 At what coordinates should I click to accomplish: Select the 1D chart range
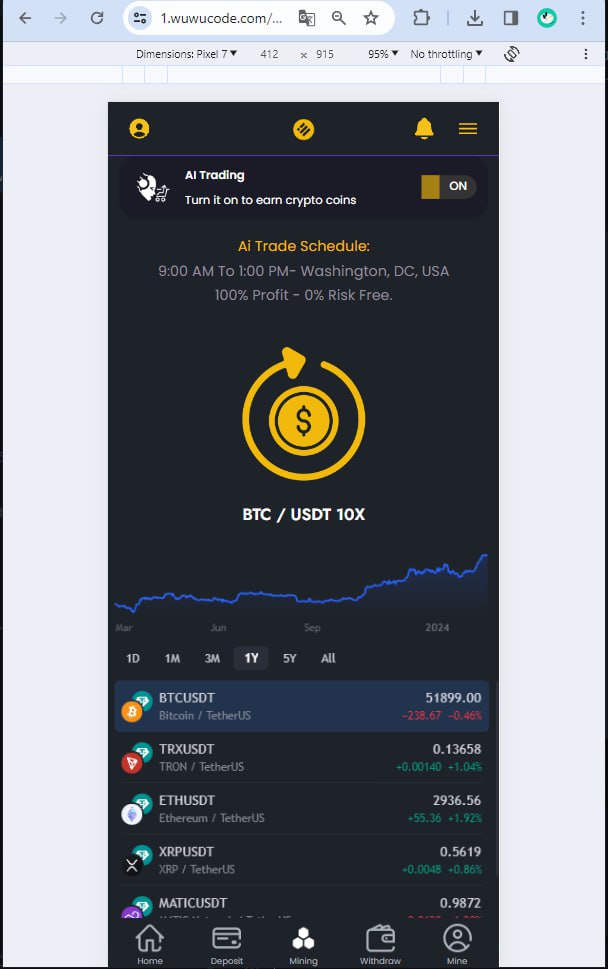(133, 658)
